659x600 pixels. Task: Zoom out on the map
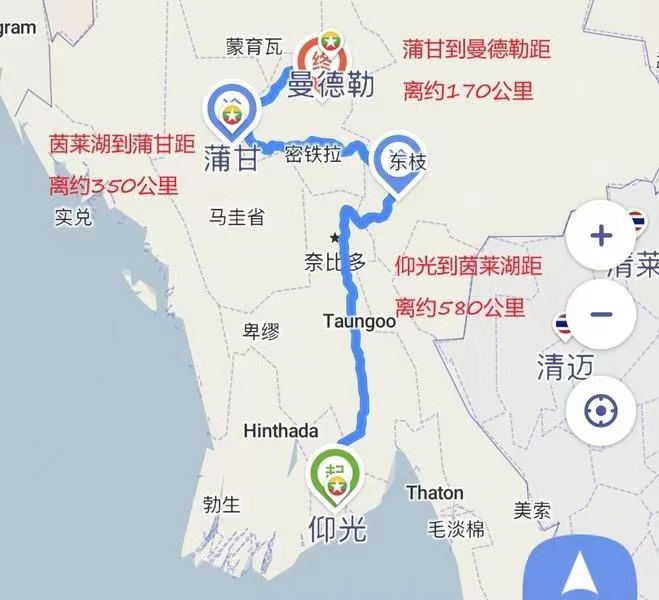tap(601, 314)
